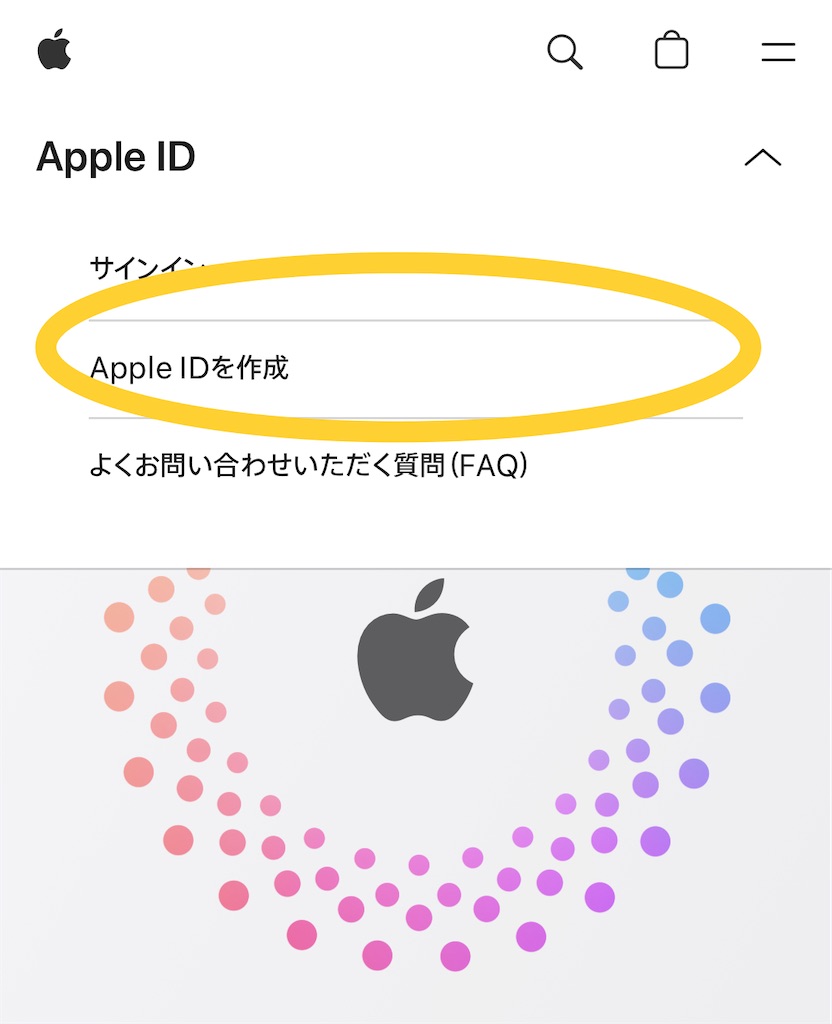
Task: Open the search magnifier icon
Action: pos(565,52)
